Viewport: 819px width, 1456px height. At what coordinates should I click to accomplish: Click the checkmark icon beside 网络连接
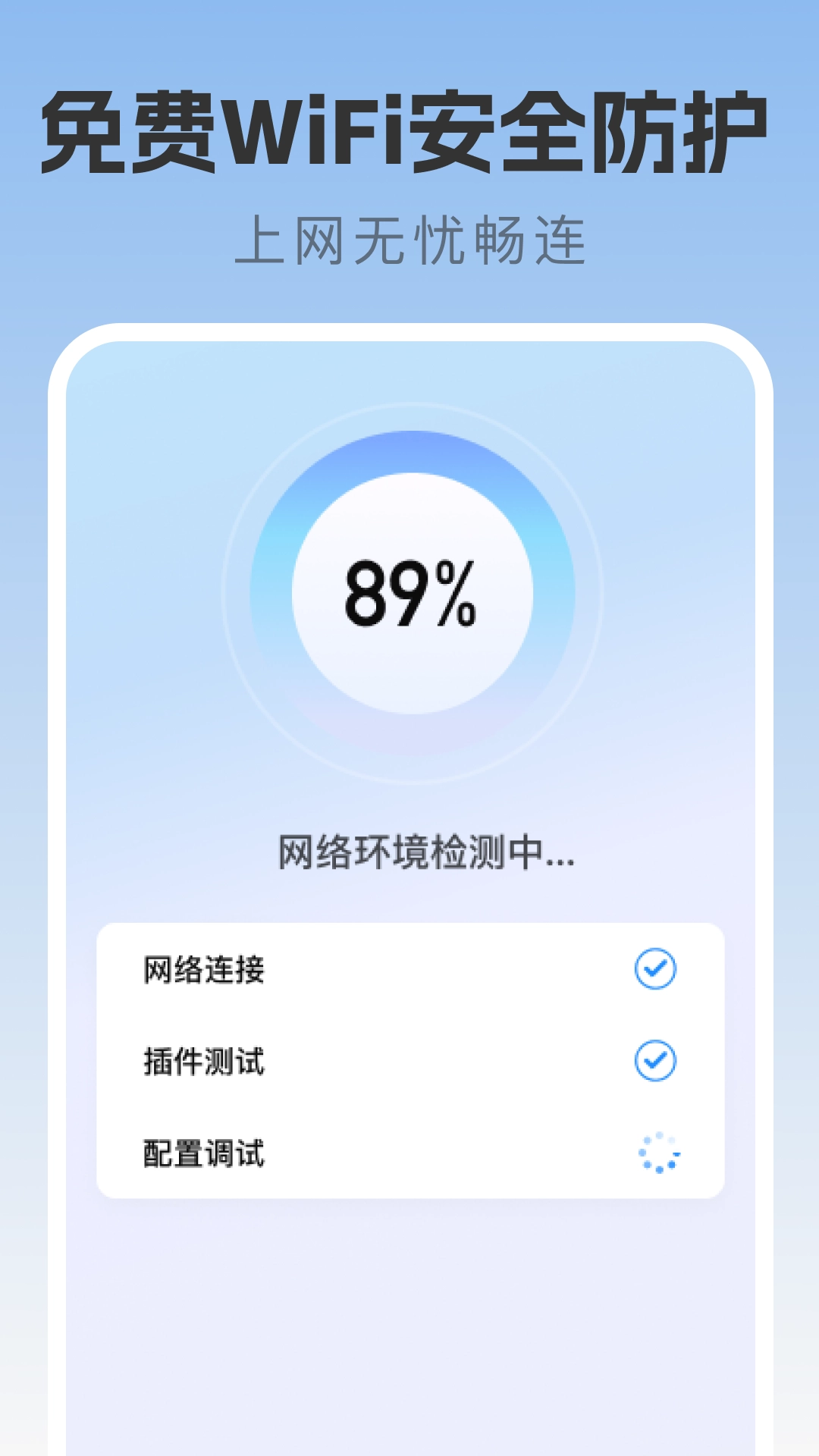(657, 968)
